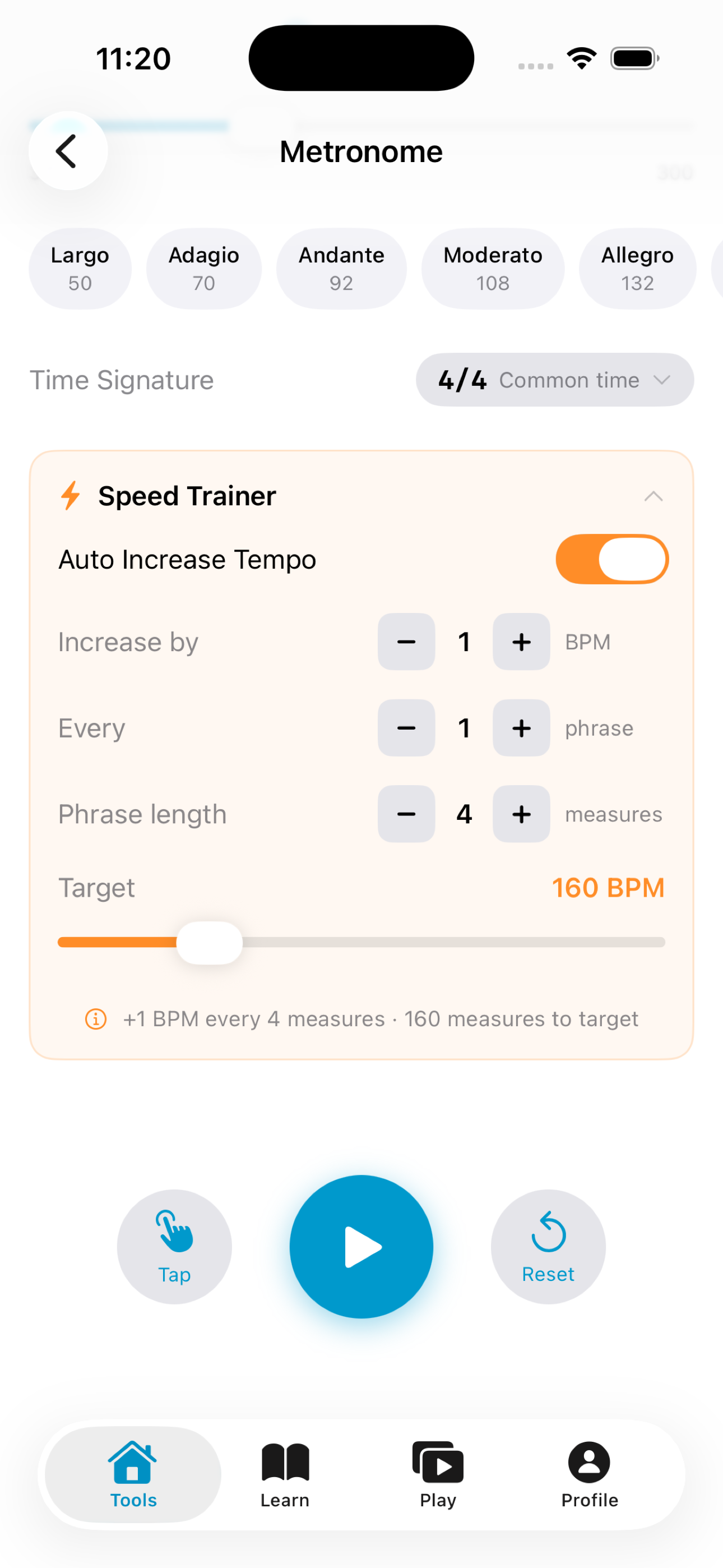Tap the Speed Trainer lightning icon
Viewport: 723px width, 1568px height.
pyautogui.click(x=71, y=496)
